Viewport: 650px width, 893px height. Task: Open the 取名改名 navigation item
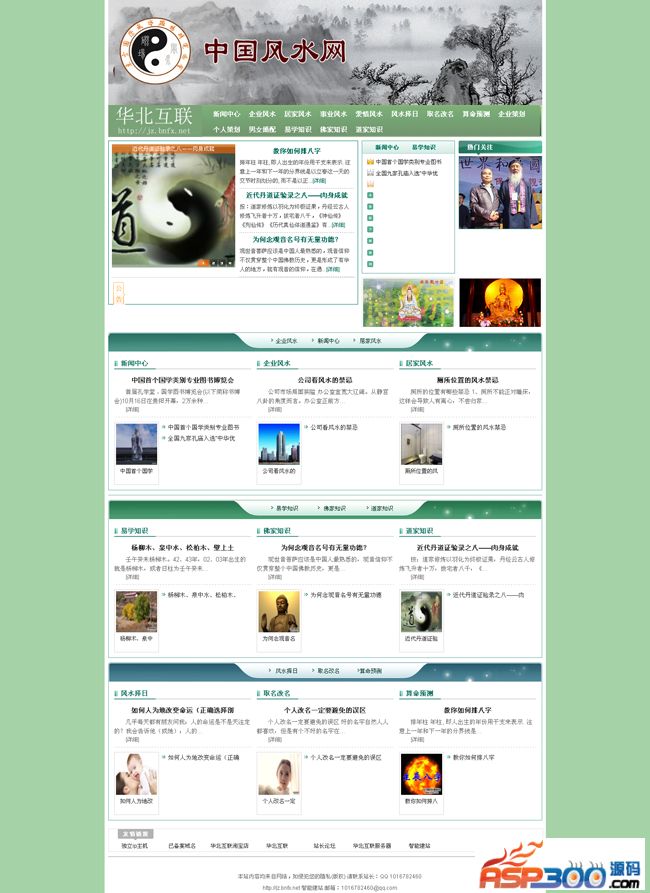[440, 114]
